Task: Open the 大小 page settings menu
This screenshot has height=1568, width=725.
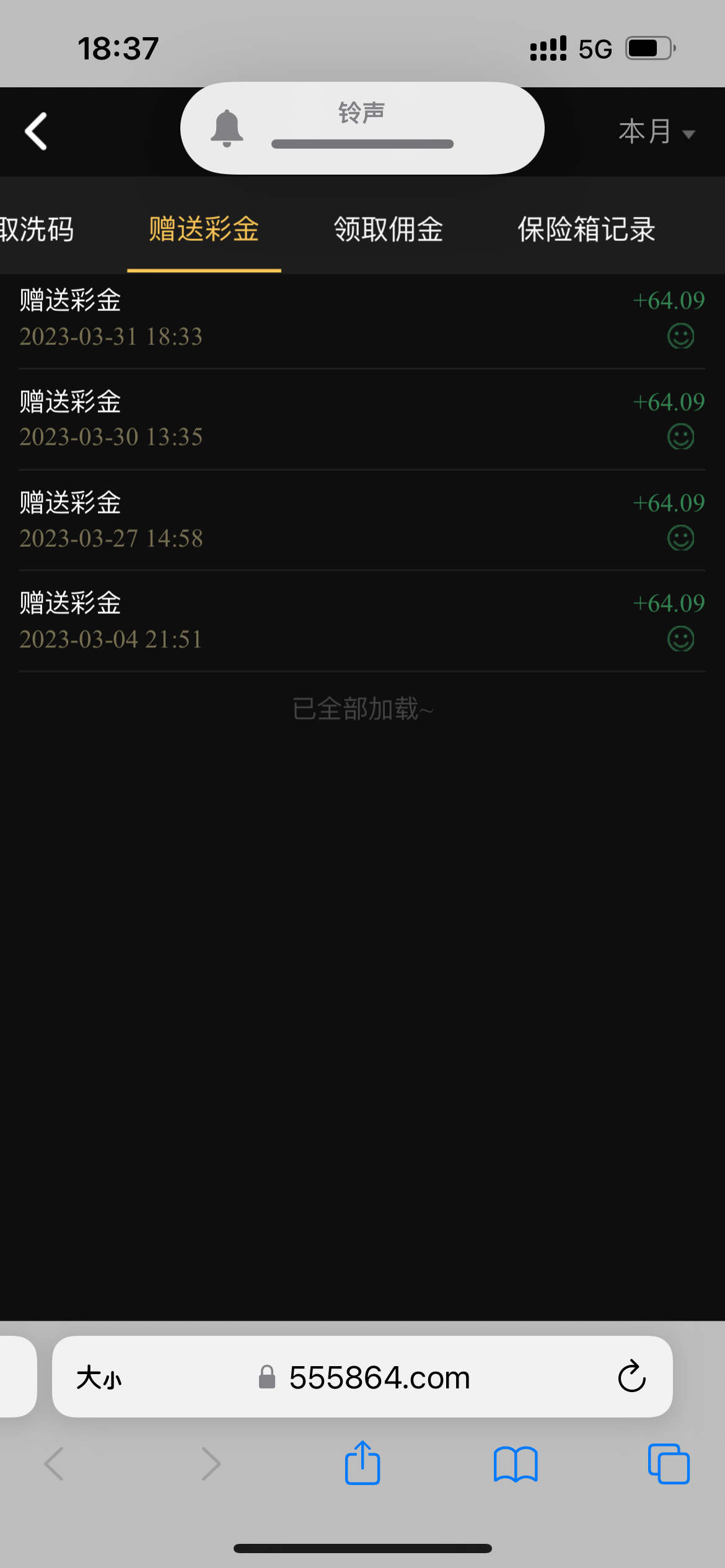Action: click(x=99, y=1378)
